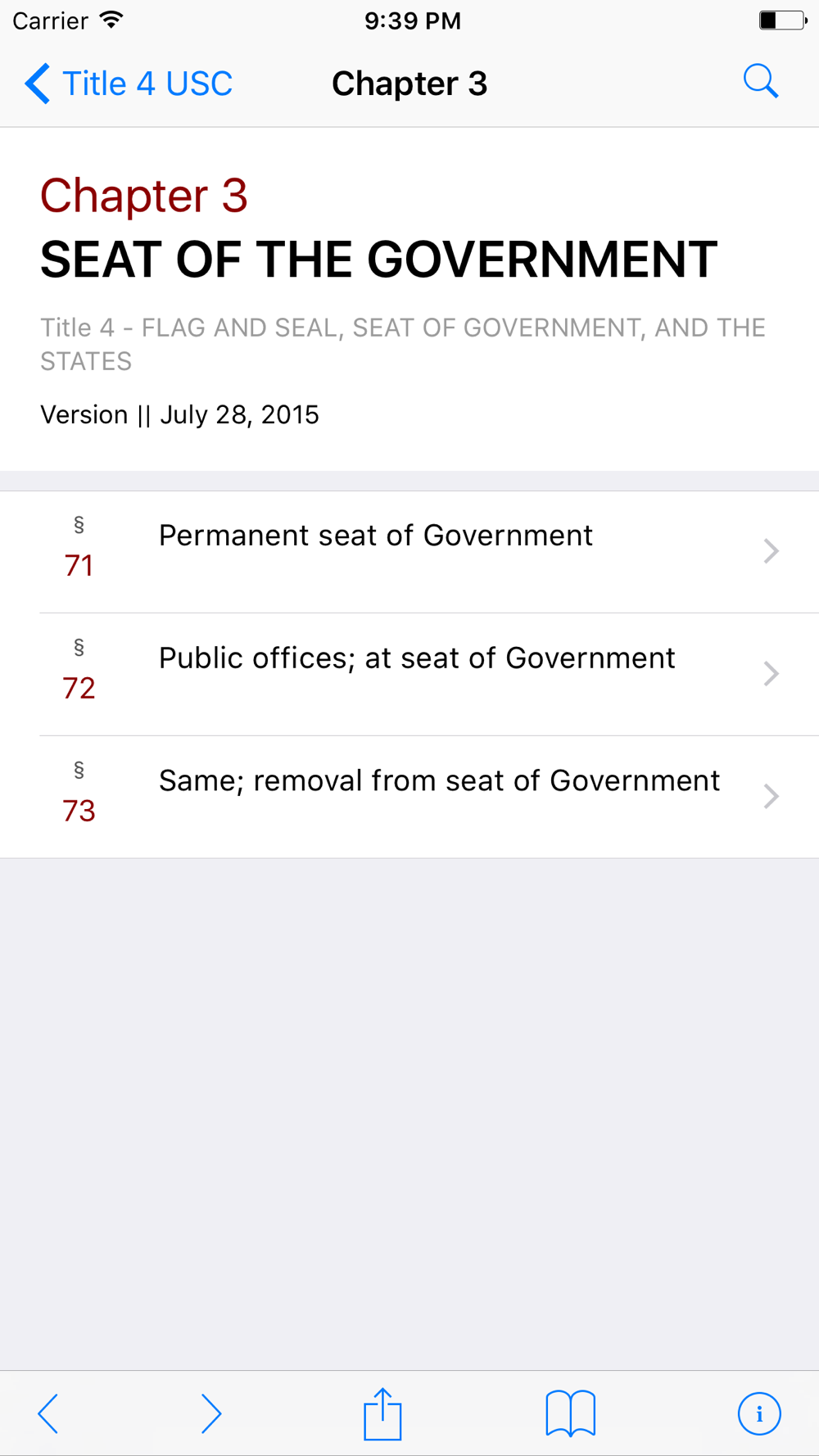Share this chapter
This screenshot has height=1456, width=819.
pos(382,1413)
